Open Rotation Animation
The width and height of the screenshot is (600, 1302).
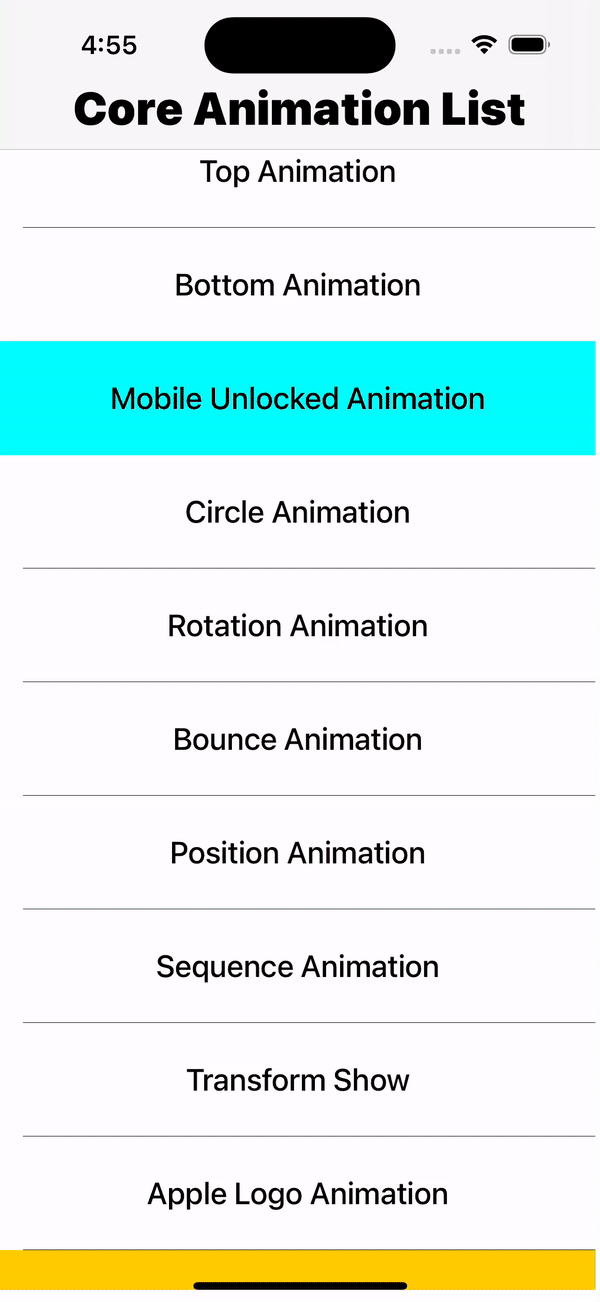point(298,626)
